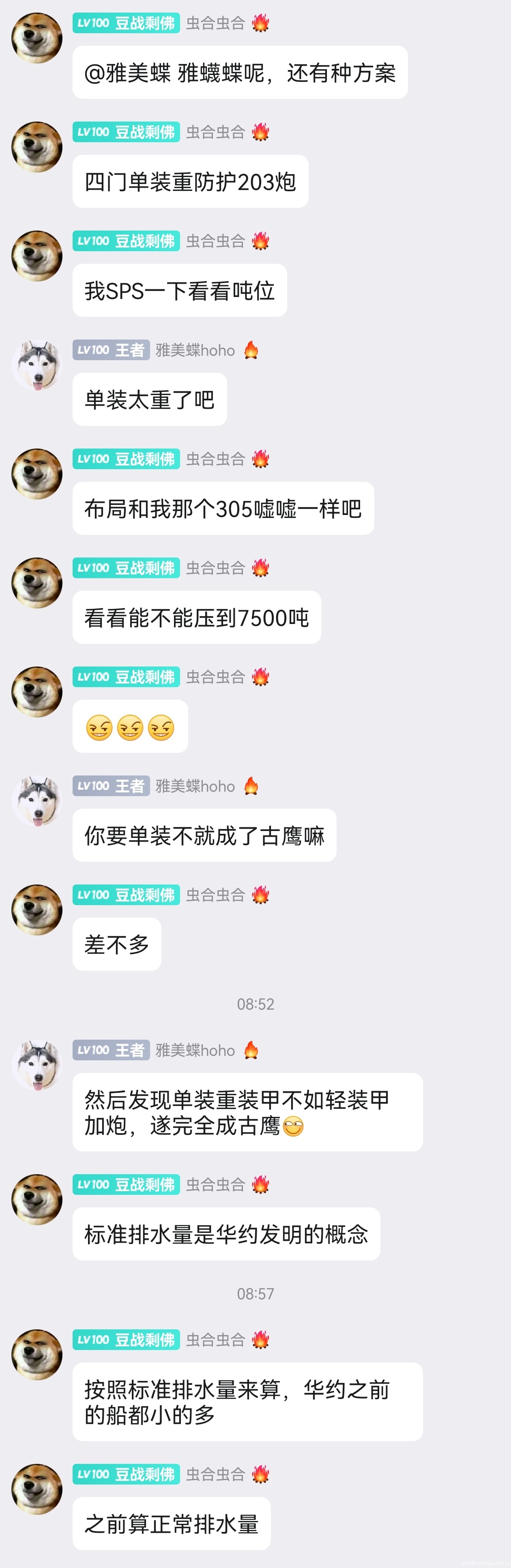Tap the username 雅美蝶hoho above '你要单装不就成了古鹰嘛'

[195, 786]
